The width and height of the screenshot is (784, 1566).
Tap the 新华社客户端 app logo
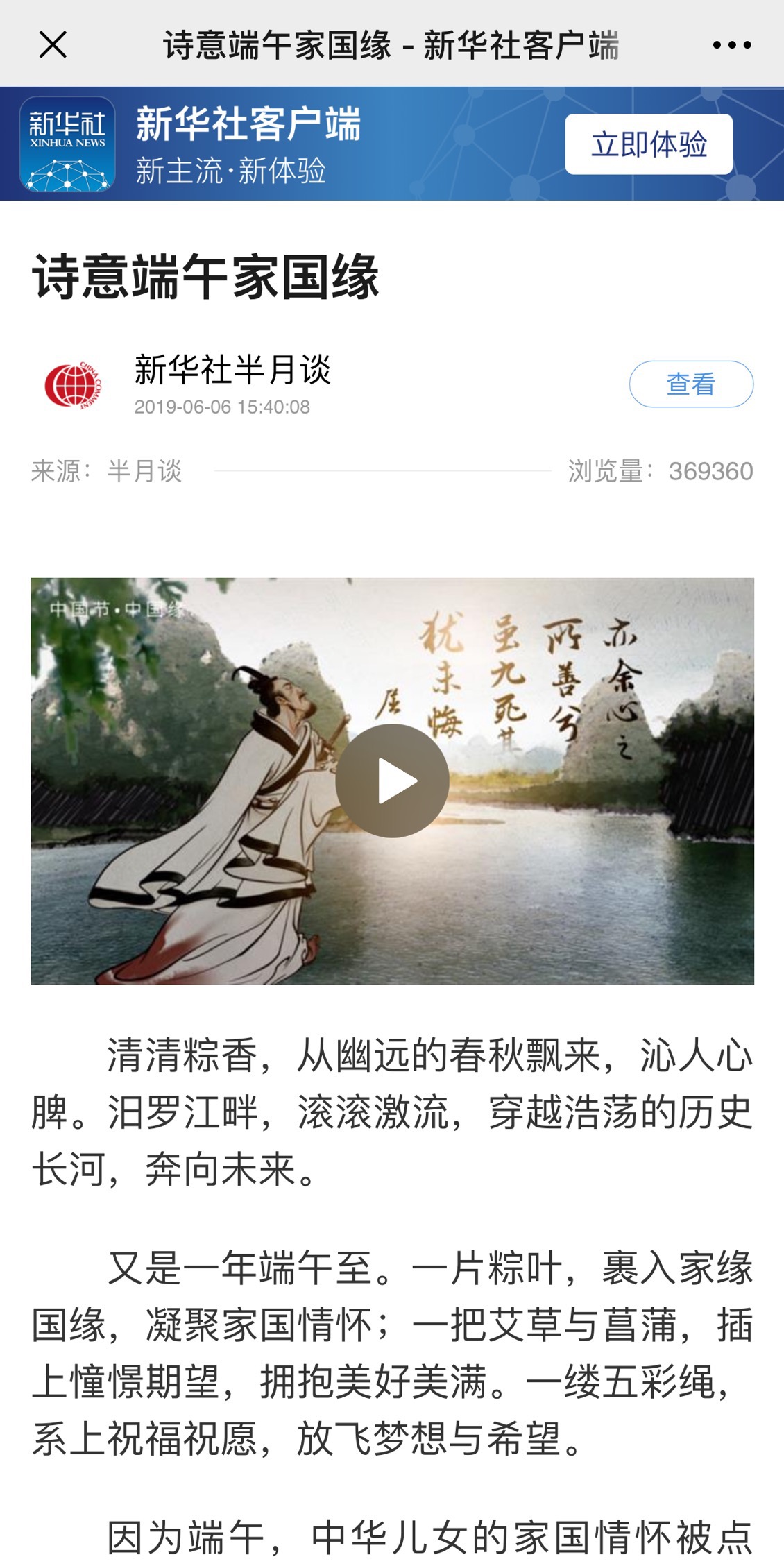coord(67,144)
